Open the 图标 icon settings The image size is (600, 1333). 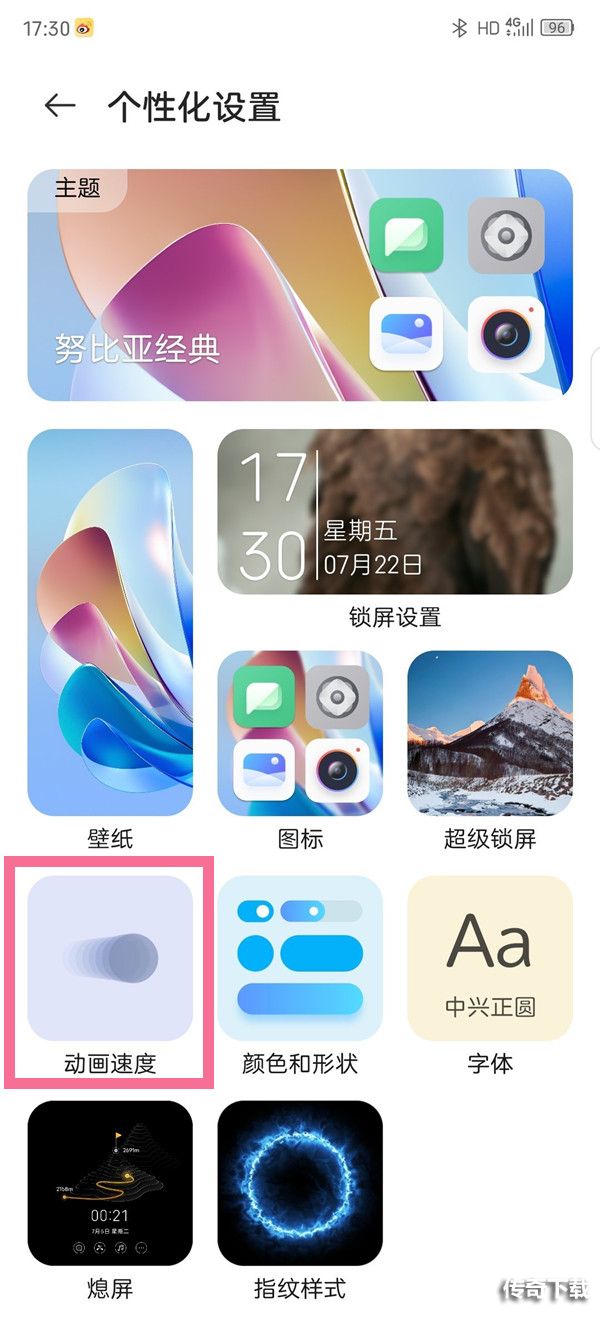(x=300, y=733)
